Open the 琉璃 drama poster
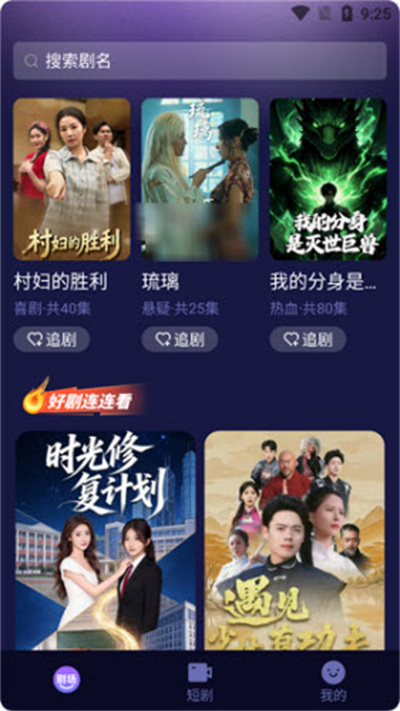This screenshot has width=400, height=711. [x=200, y=179]
